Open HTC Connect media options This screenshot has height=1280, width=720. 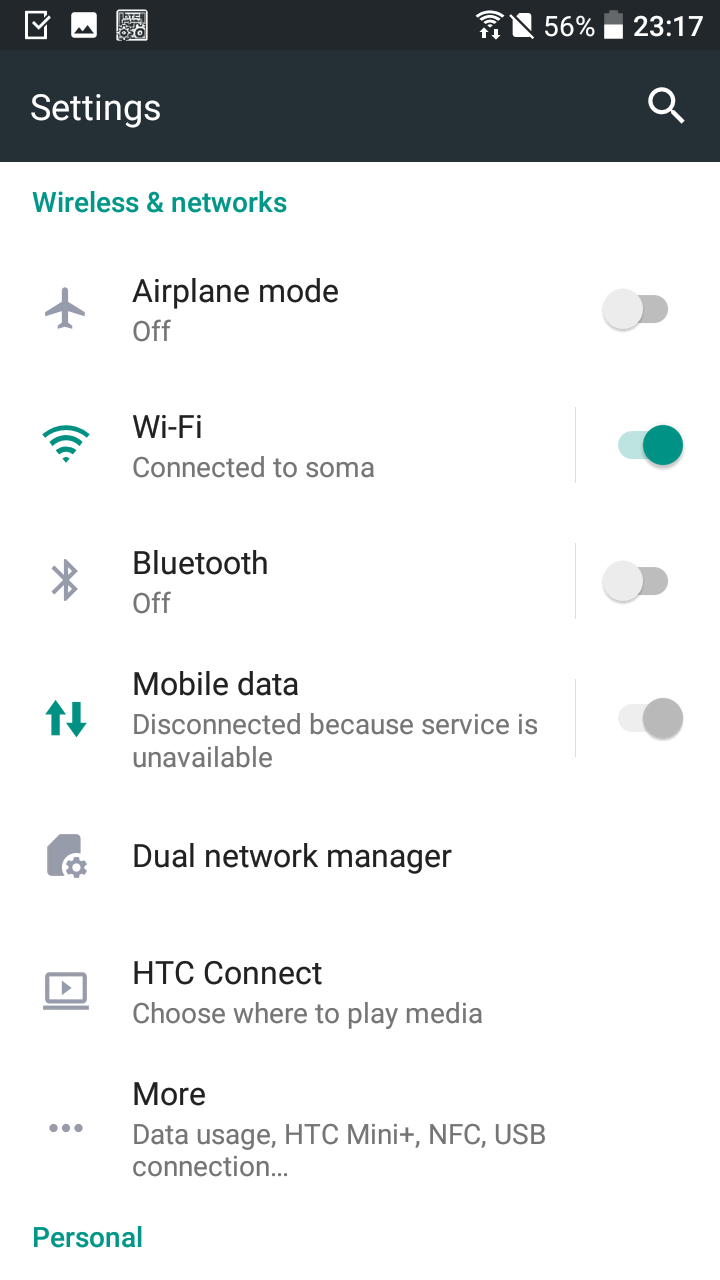360,992
